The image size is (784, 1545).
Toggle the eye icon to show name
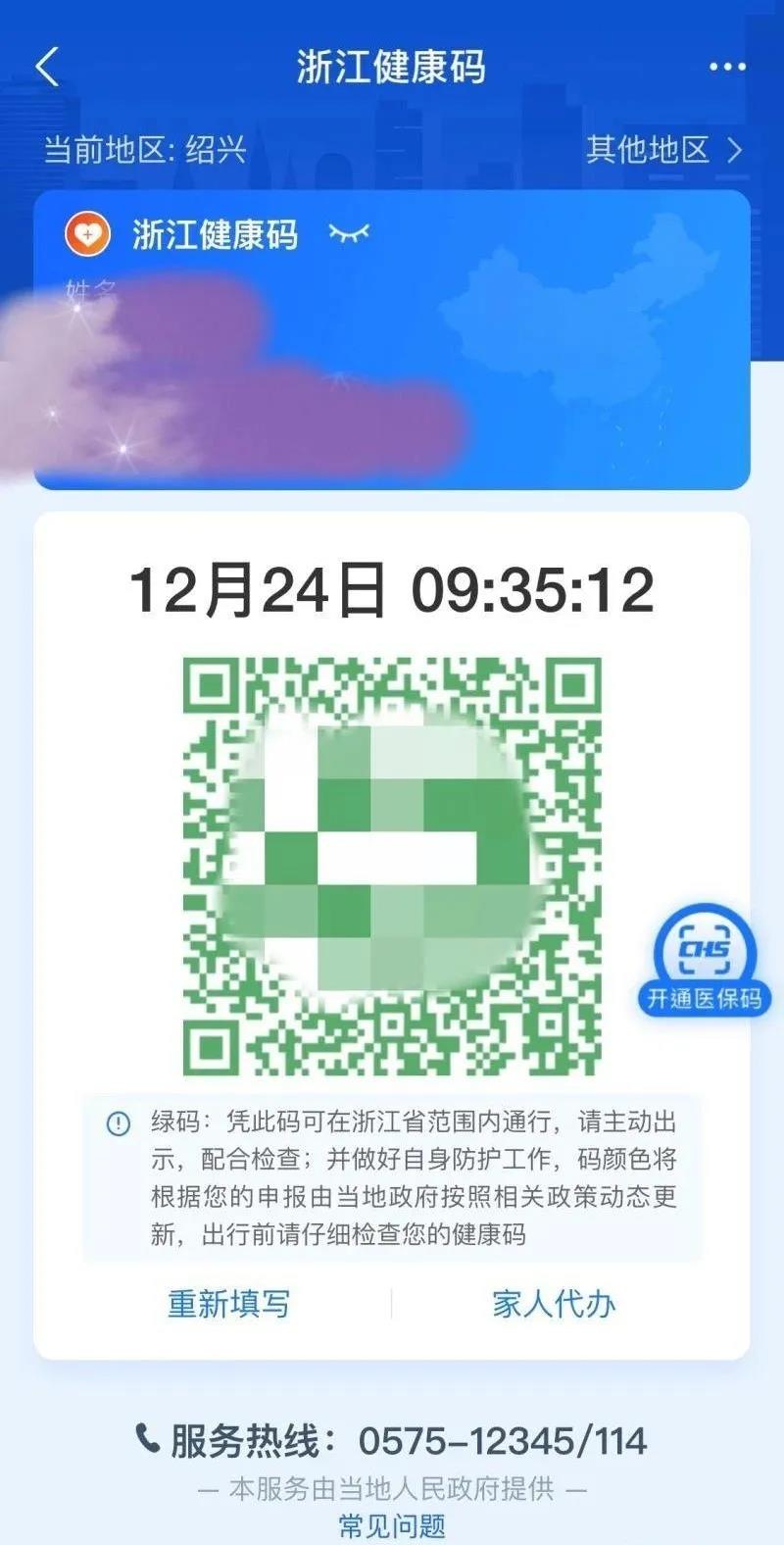tap(349, 233)
